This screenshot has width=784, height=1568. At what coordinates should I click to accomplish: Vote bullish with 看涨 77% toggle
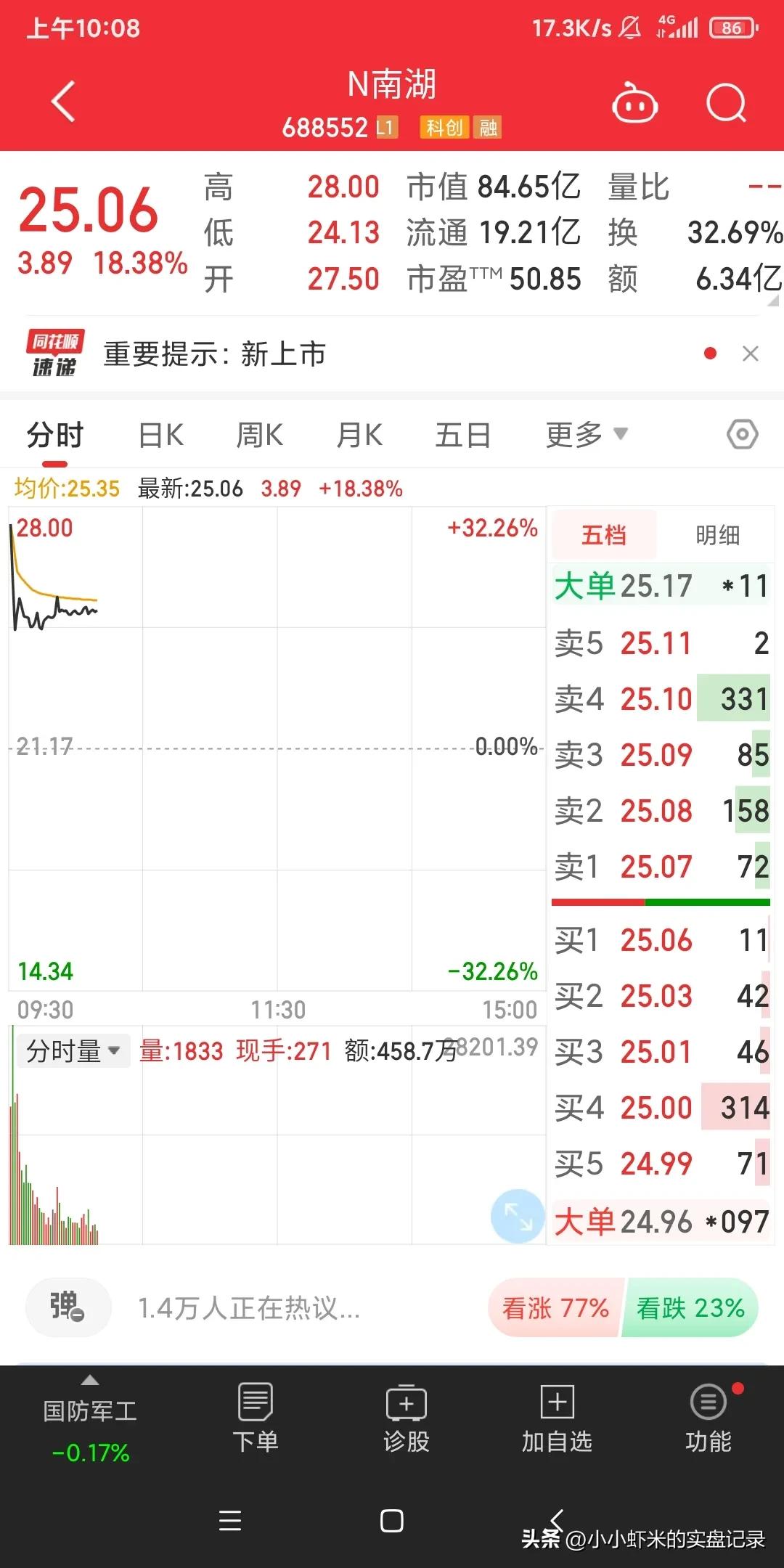click(554, 1307)
